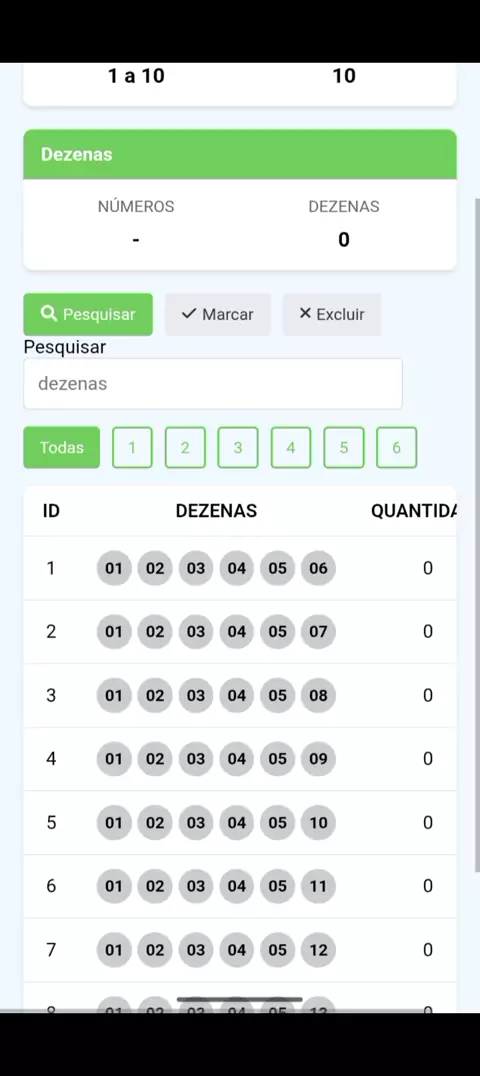Focus the dezenas search field
The image size is (480, 1076).
pyautogui.click(x=213, y=384)
